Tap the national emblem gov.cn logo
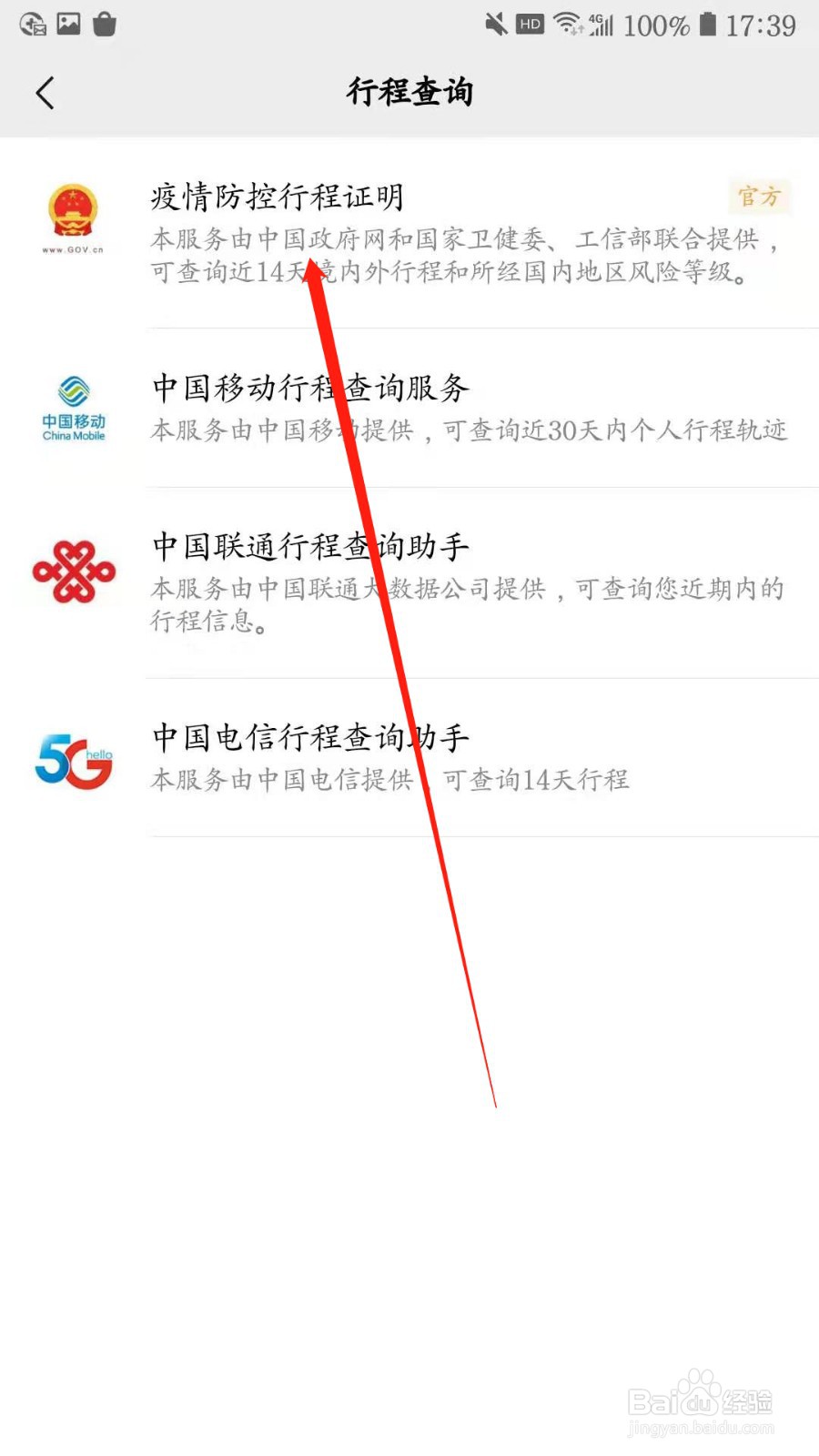The height and width of the screenshot is (1456, 819). [73, 217]
